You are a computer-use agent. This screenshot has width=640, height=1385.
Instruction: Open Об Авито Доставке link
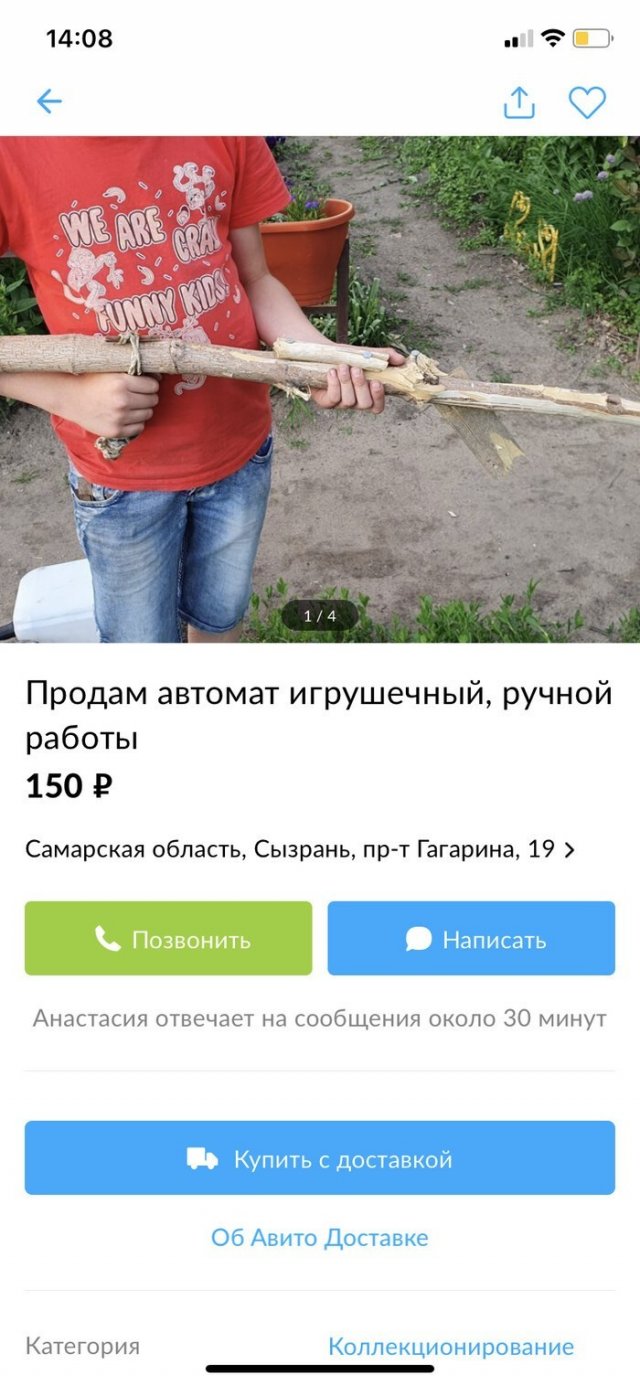pos(319,1237)
